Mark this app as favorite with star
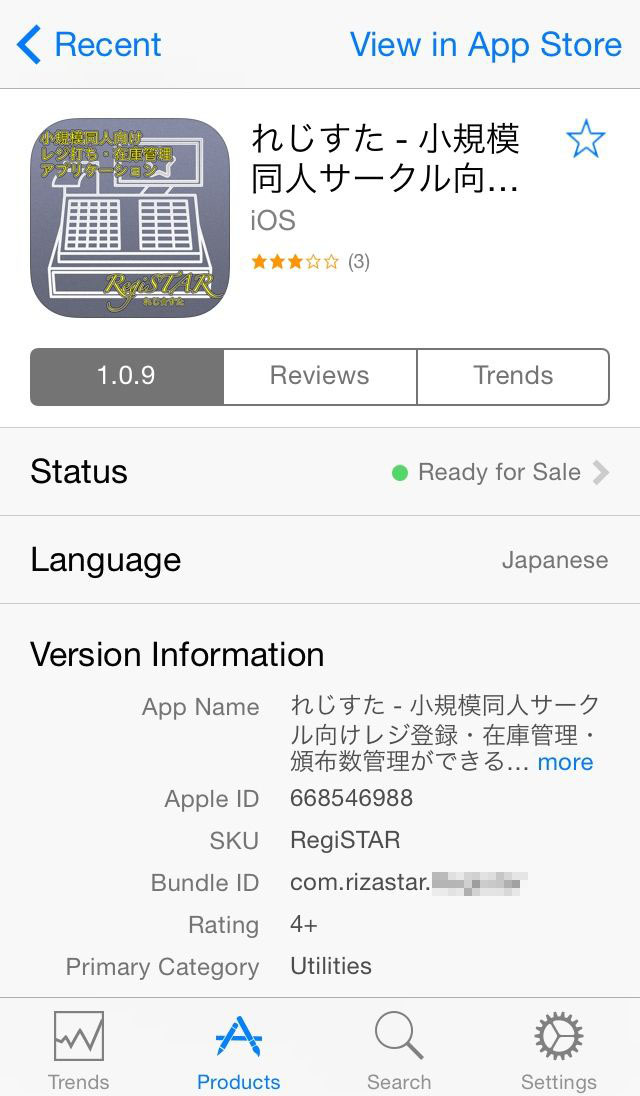 click(586, 138)
